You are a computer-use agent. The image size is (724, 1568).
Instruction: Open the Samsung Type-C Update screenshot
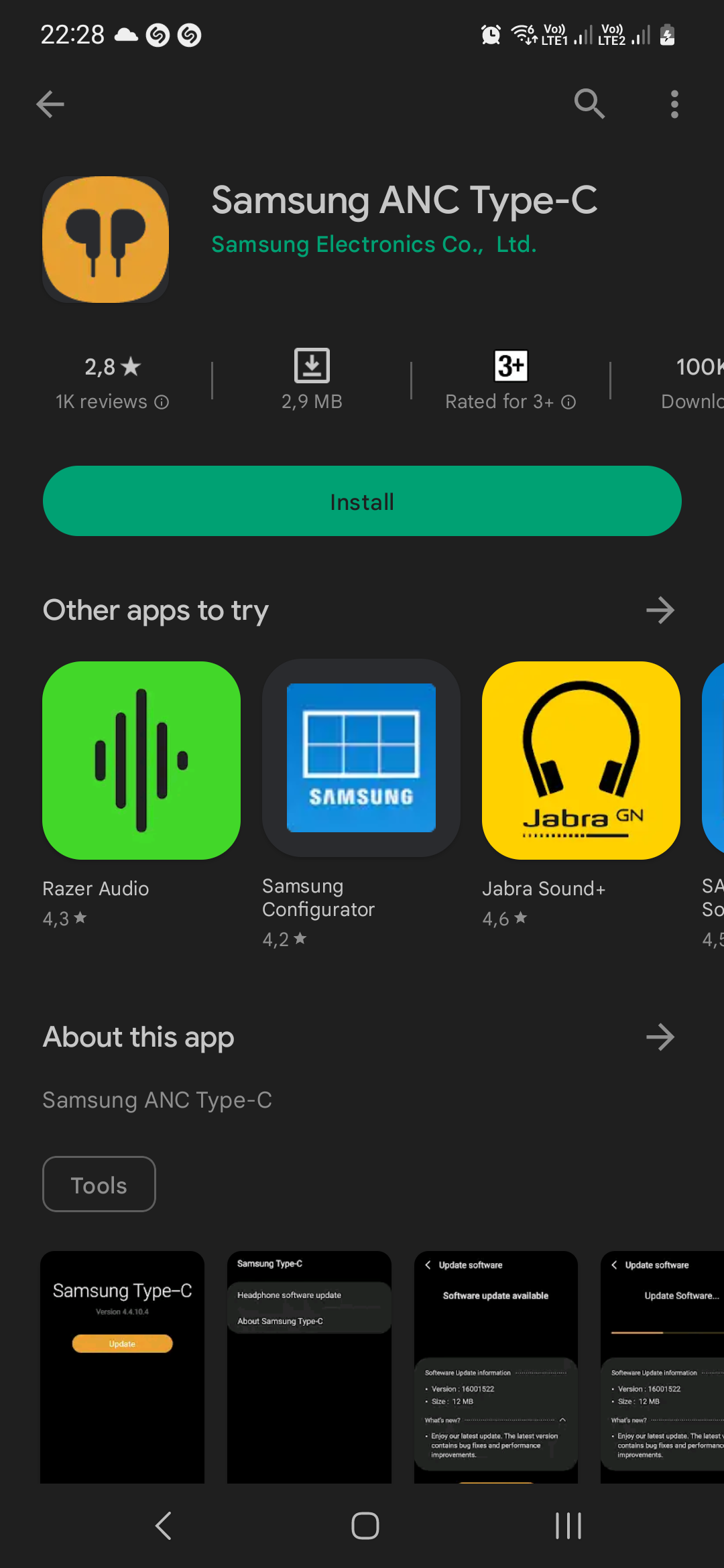click(122, 1367)
